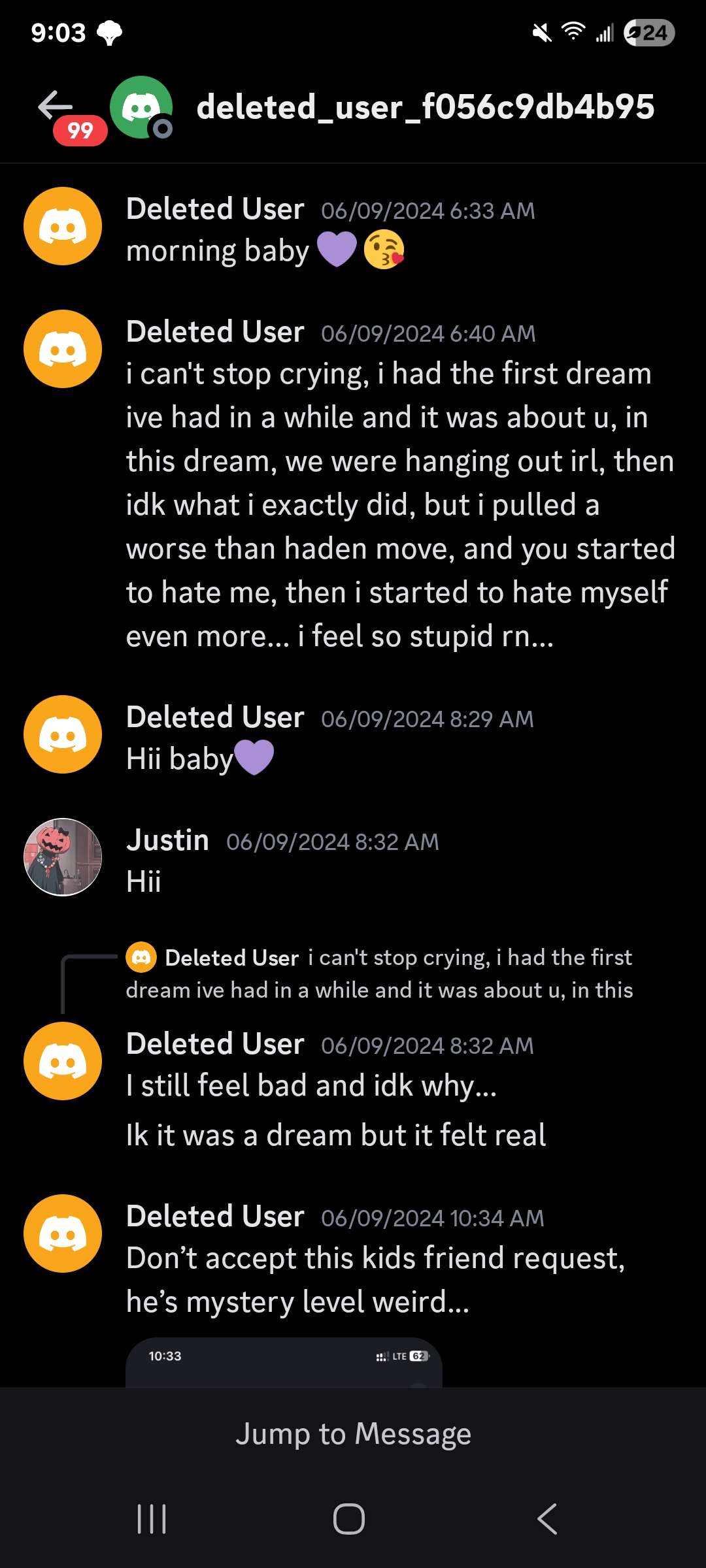Open Deleted User avatar on 'morning baby' message
This screenshot has width=706, height=1568.
(x=63, y=226)
